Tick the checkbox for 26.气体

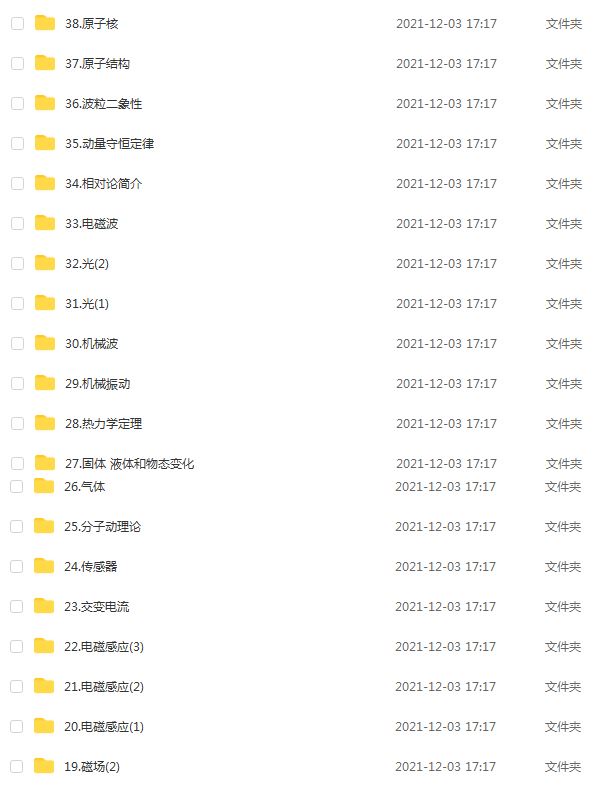click(x=16, y=487)
